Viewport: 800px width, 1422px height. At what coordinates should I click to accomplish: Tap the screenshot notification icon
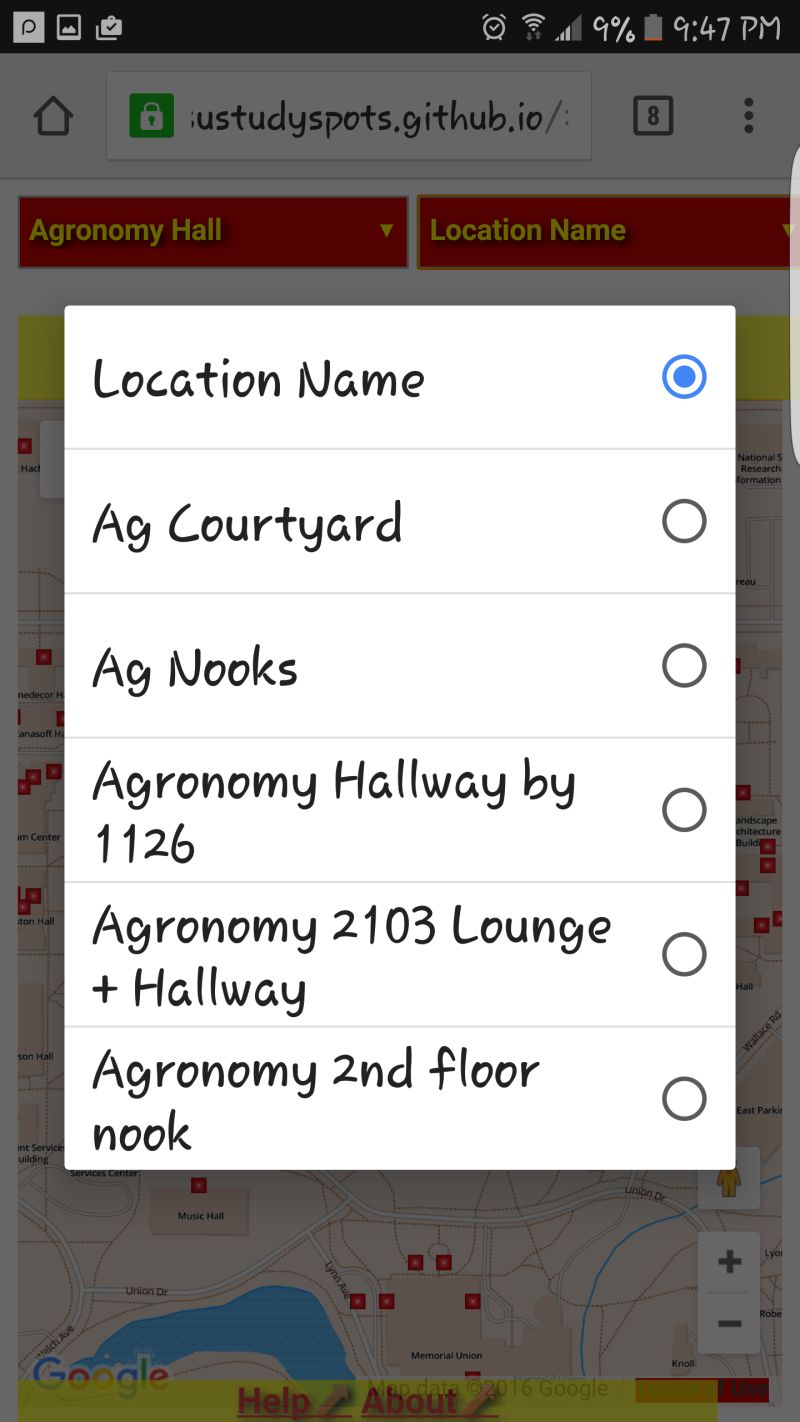click(x=68, y=28)
